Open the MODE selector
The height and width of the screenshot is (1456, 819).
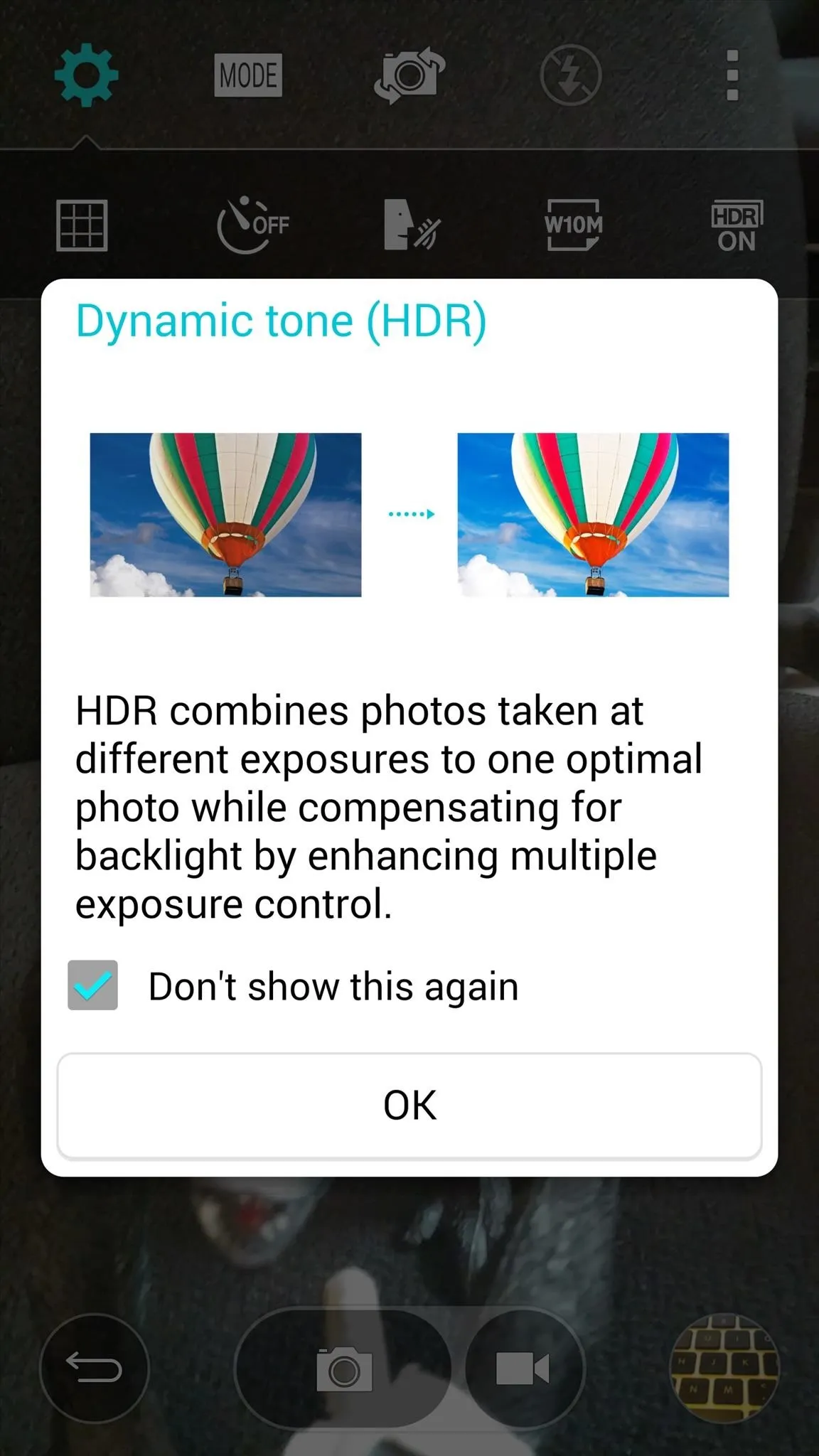point(248,75)
